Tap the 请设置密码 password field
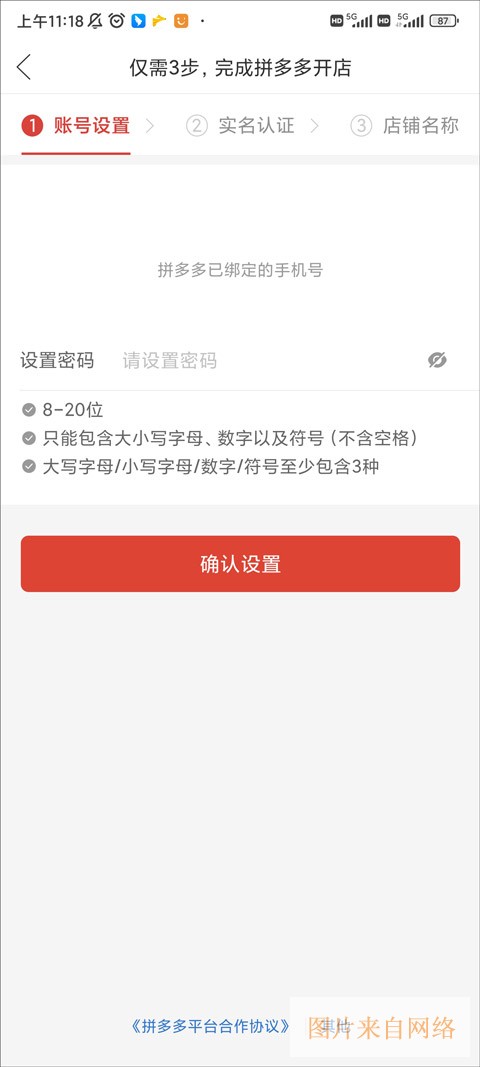The height and width of the screenshot is (1067, 480). pyautogui.click(x=269, y=361)
